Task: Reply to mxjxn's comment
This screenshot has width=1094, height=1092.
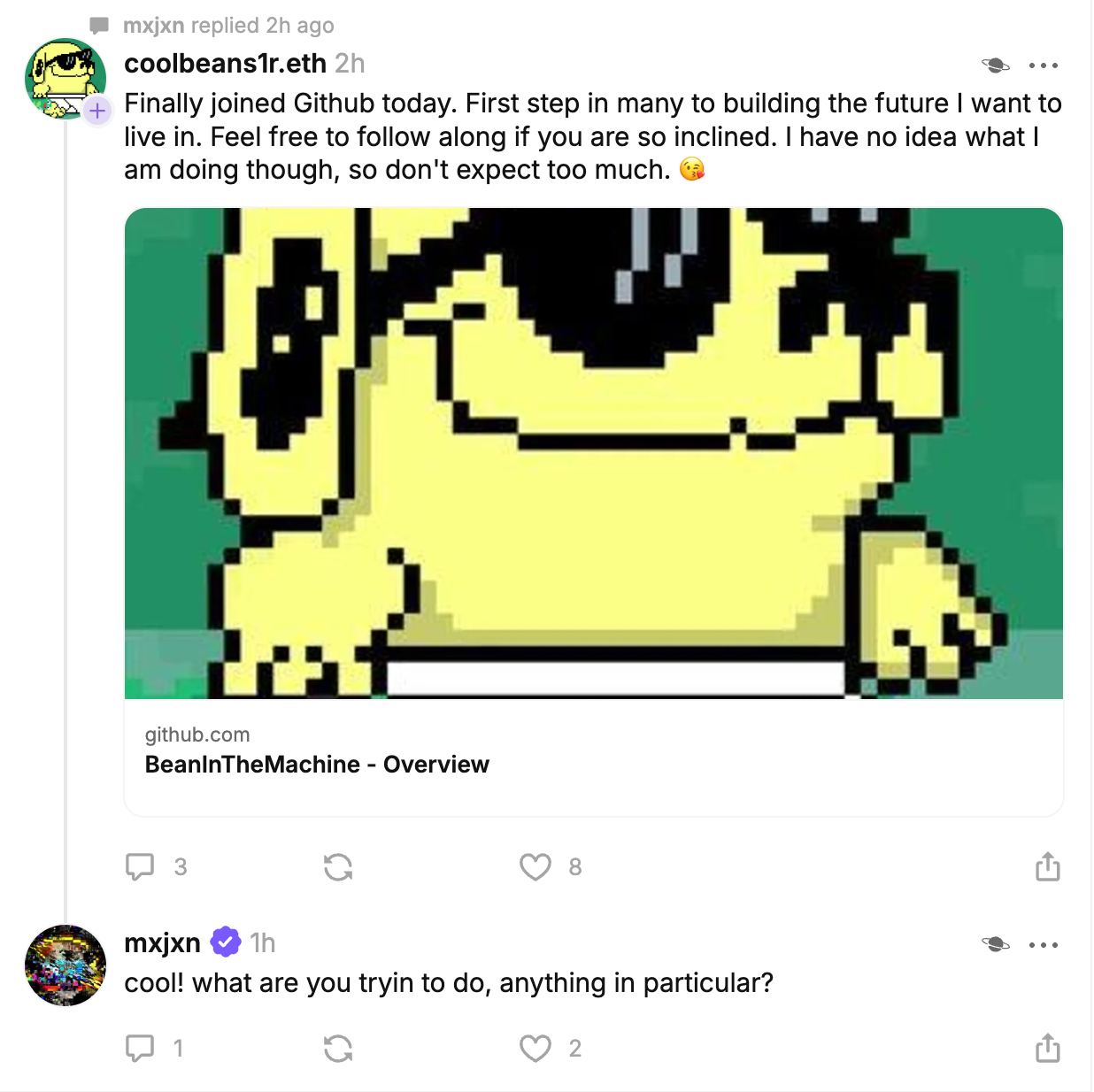Action: pyautogui.click(x=140, y=1049)
